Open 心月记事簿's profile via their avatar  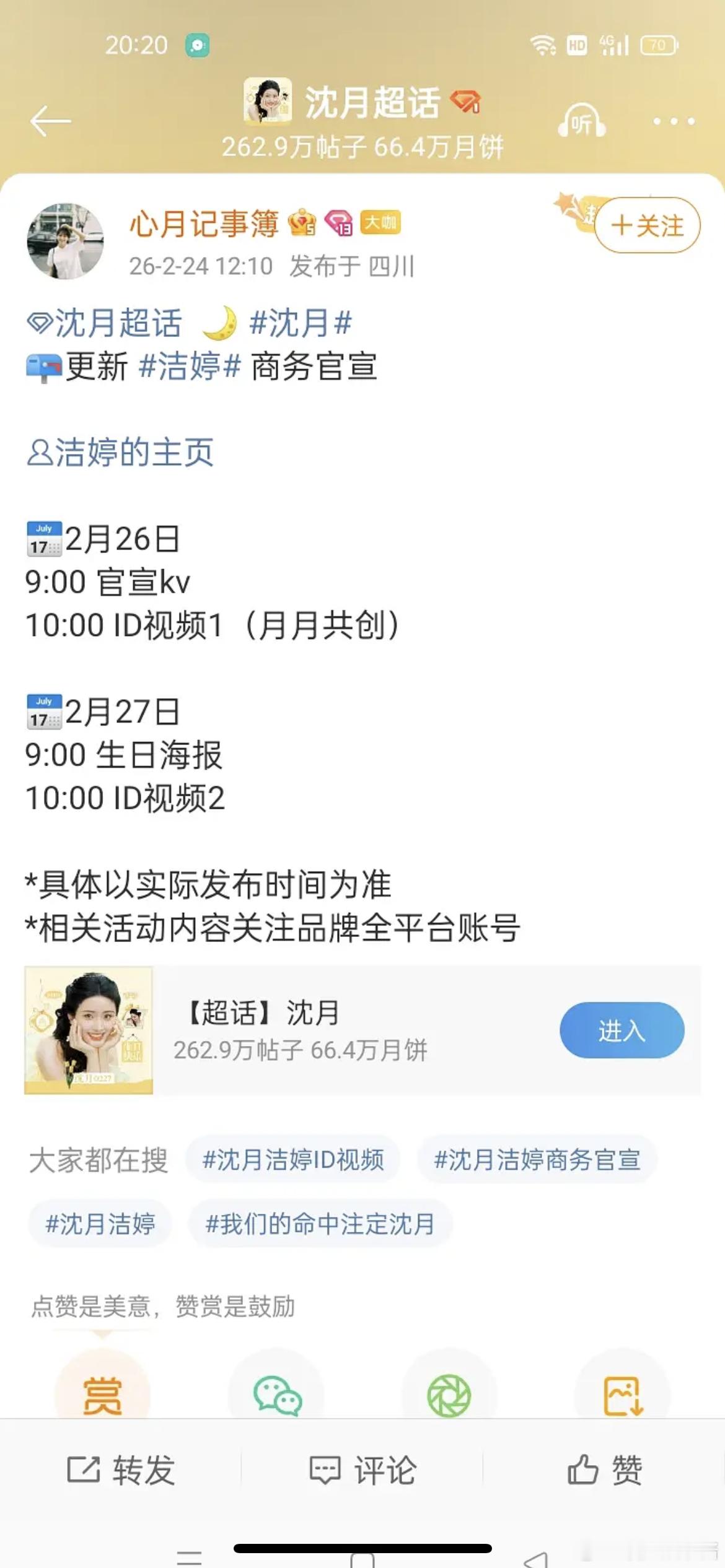tap(66, 239)
